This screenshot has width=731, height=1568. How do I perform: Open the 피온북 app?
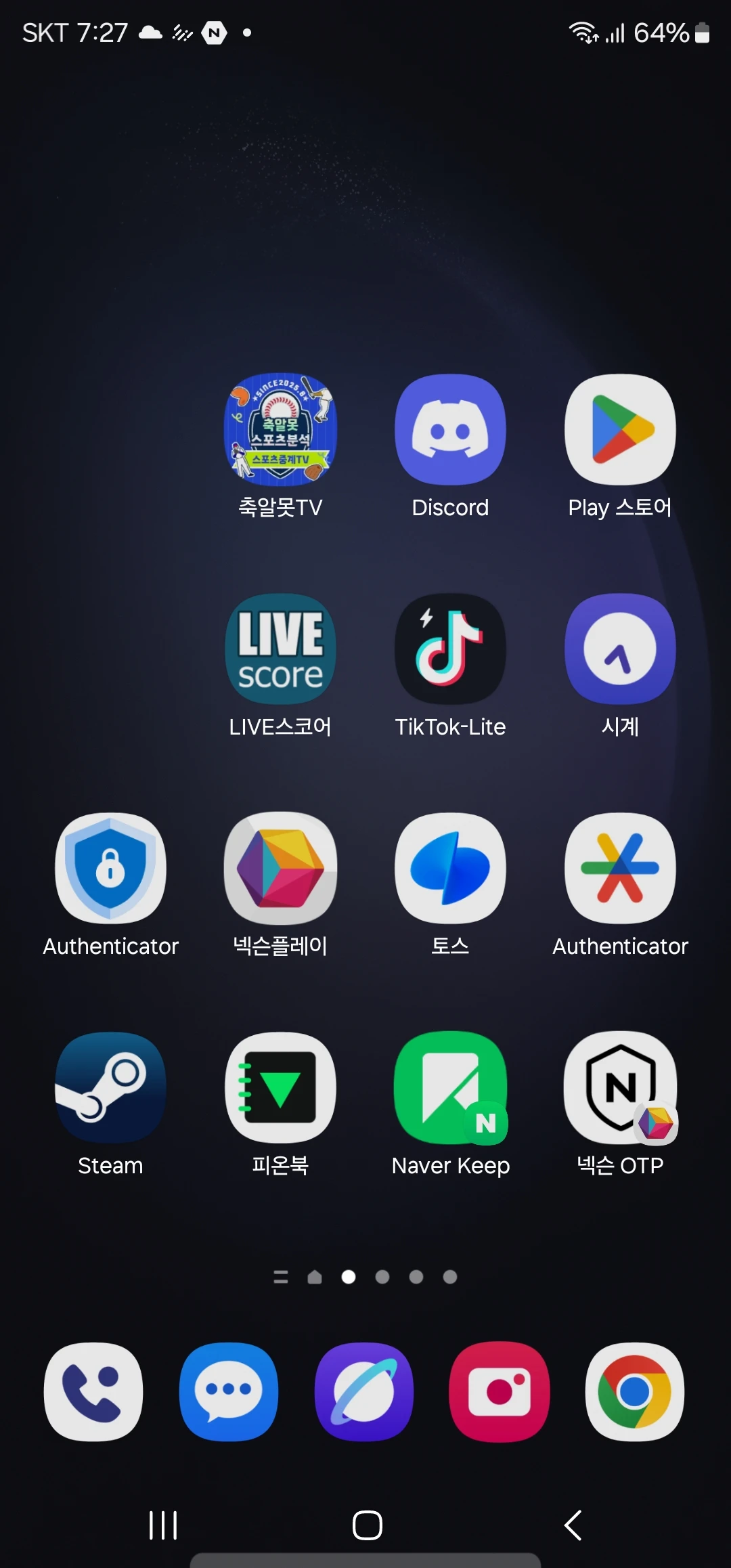coord(280,1088)
